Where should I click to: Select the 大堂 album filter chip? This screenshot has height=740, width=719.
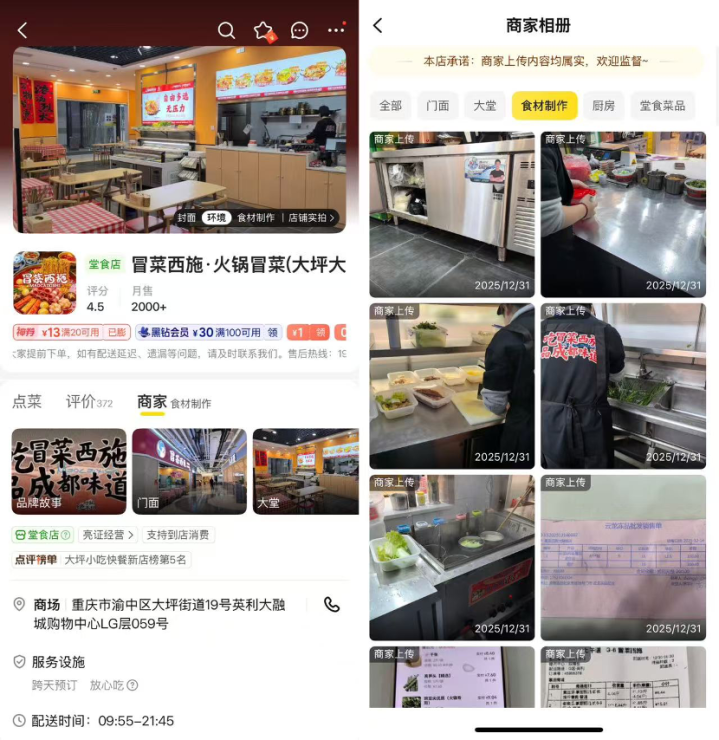(484, 106)
